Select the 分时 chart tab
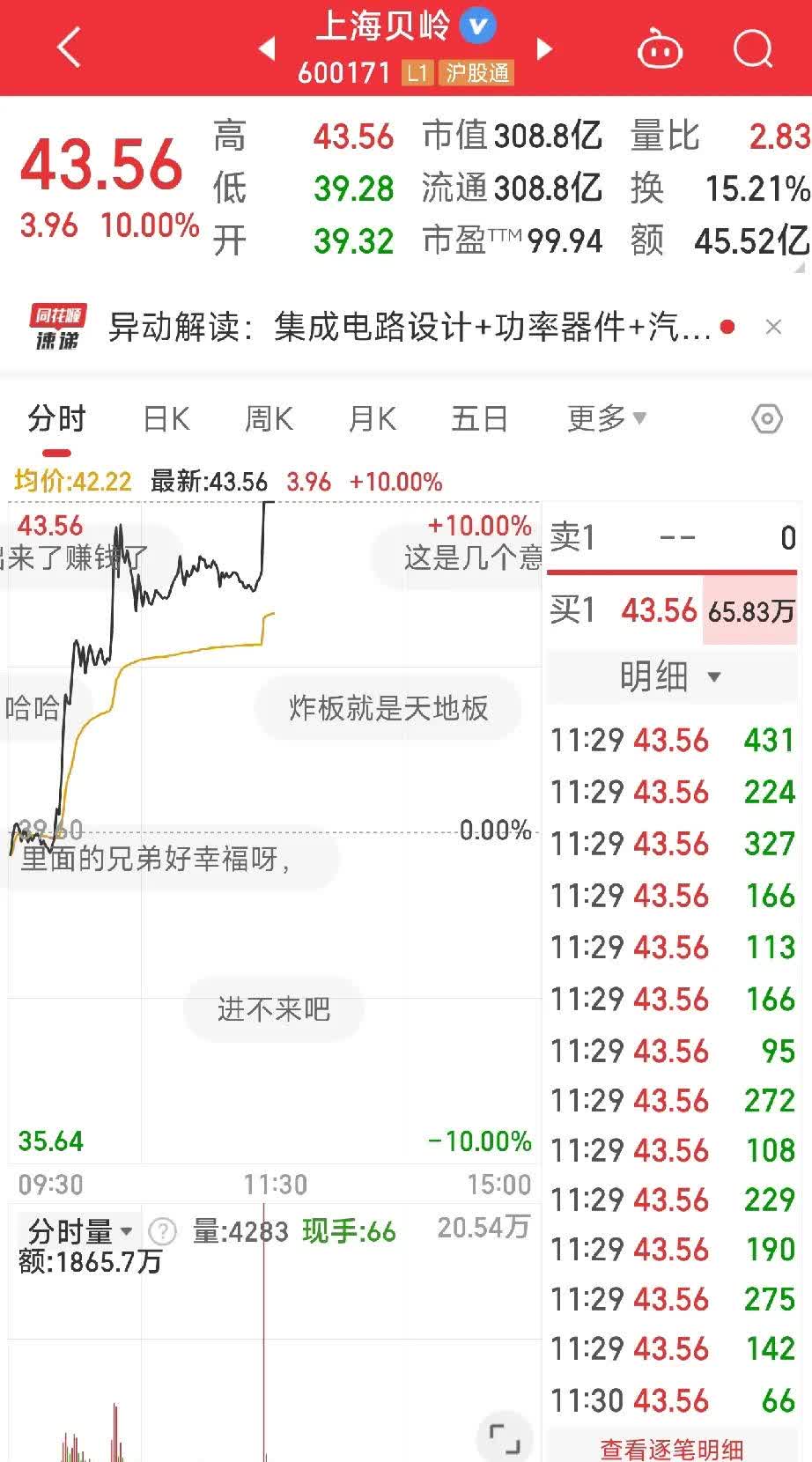812x1462 pixels. click(x=56, y=419)
